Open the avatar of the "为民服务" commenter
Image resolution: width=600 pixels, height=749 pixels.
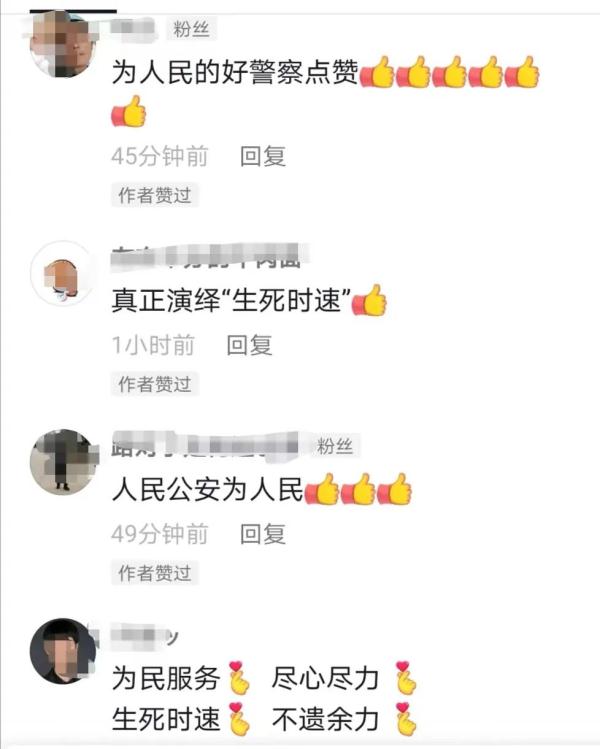pos(62,650)
